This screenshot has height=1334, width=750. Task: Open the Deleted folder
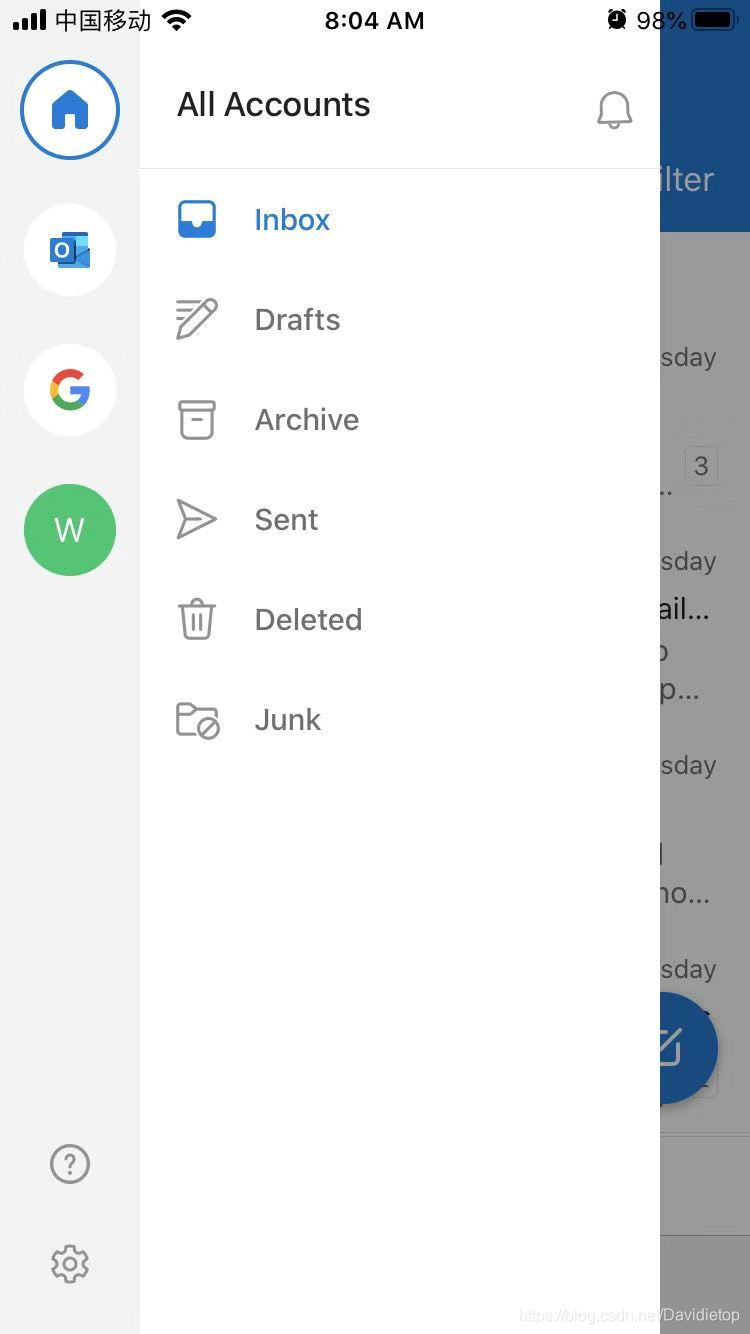[x=308, y=620]
